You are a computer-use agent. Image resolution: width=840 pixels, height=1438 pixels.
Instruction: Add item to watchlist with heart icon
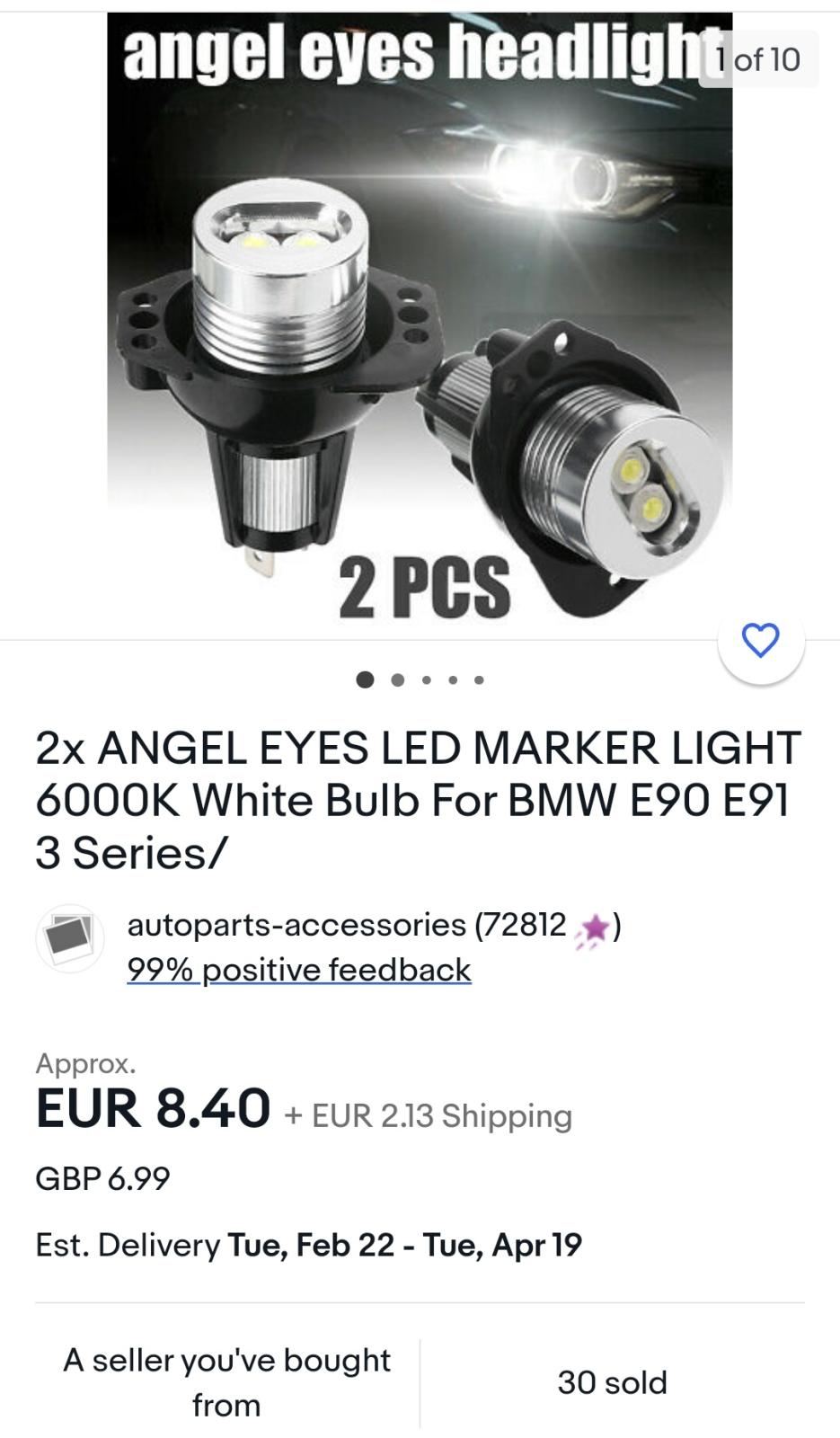[x=761, y=641]
